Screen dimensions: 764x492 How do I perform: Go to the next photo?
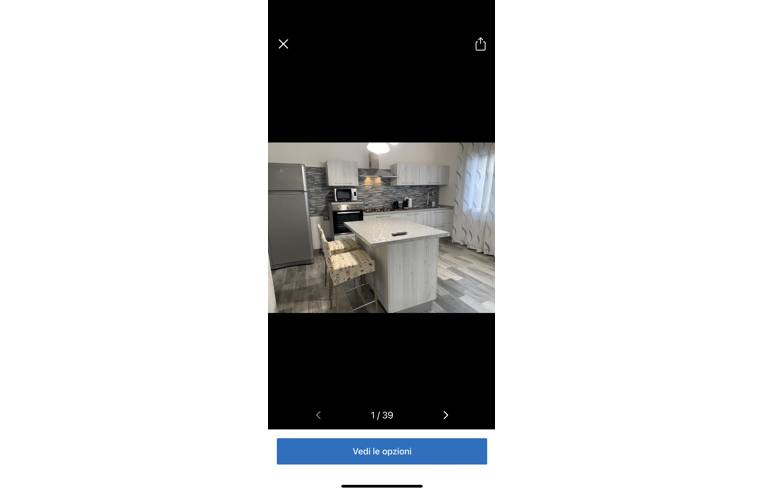[446, 415]
